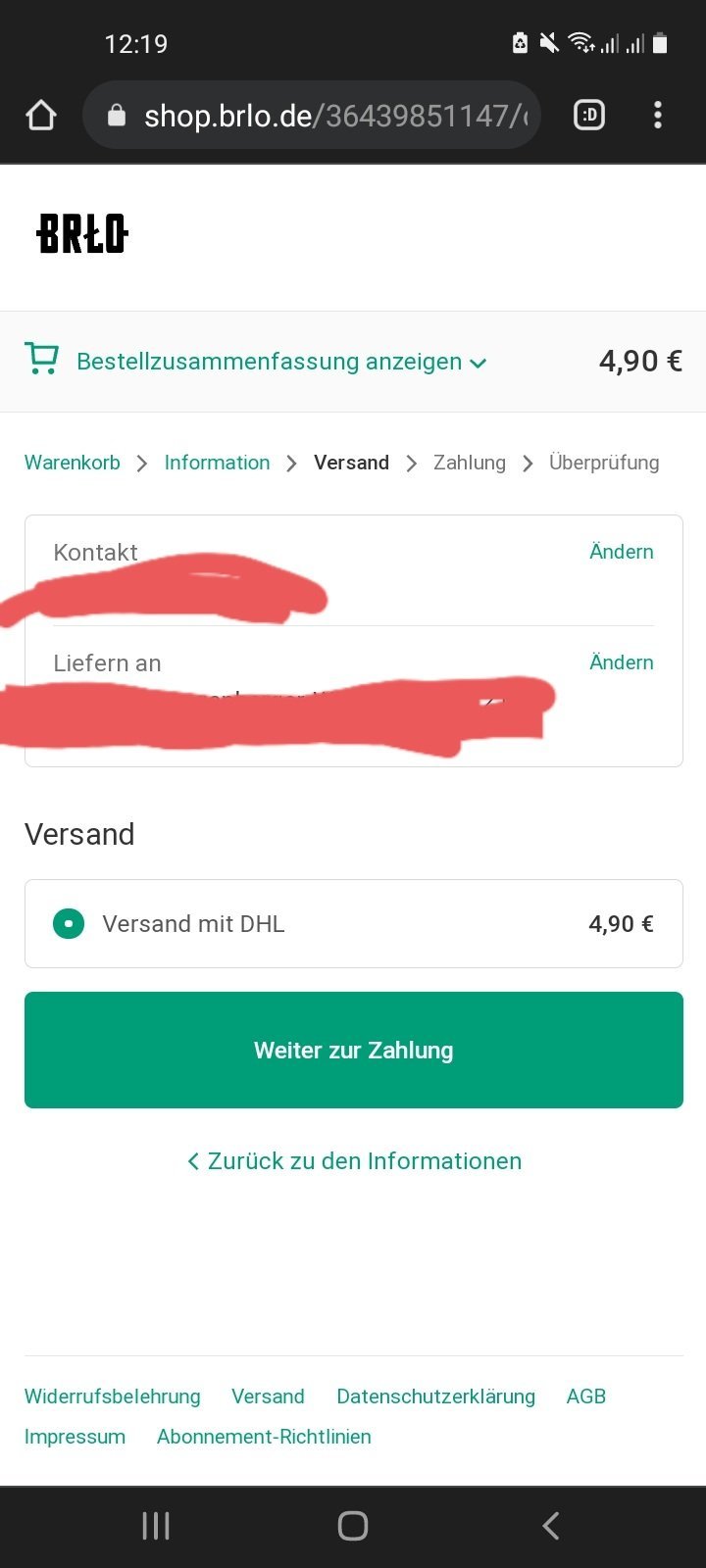
Task: Open Abonnement-Richtlinien link
Action: point(264,1437)
